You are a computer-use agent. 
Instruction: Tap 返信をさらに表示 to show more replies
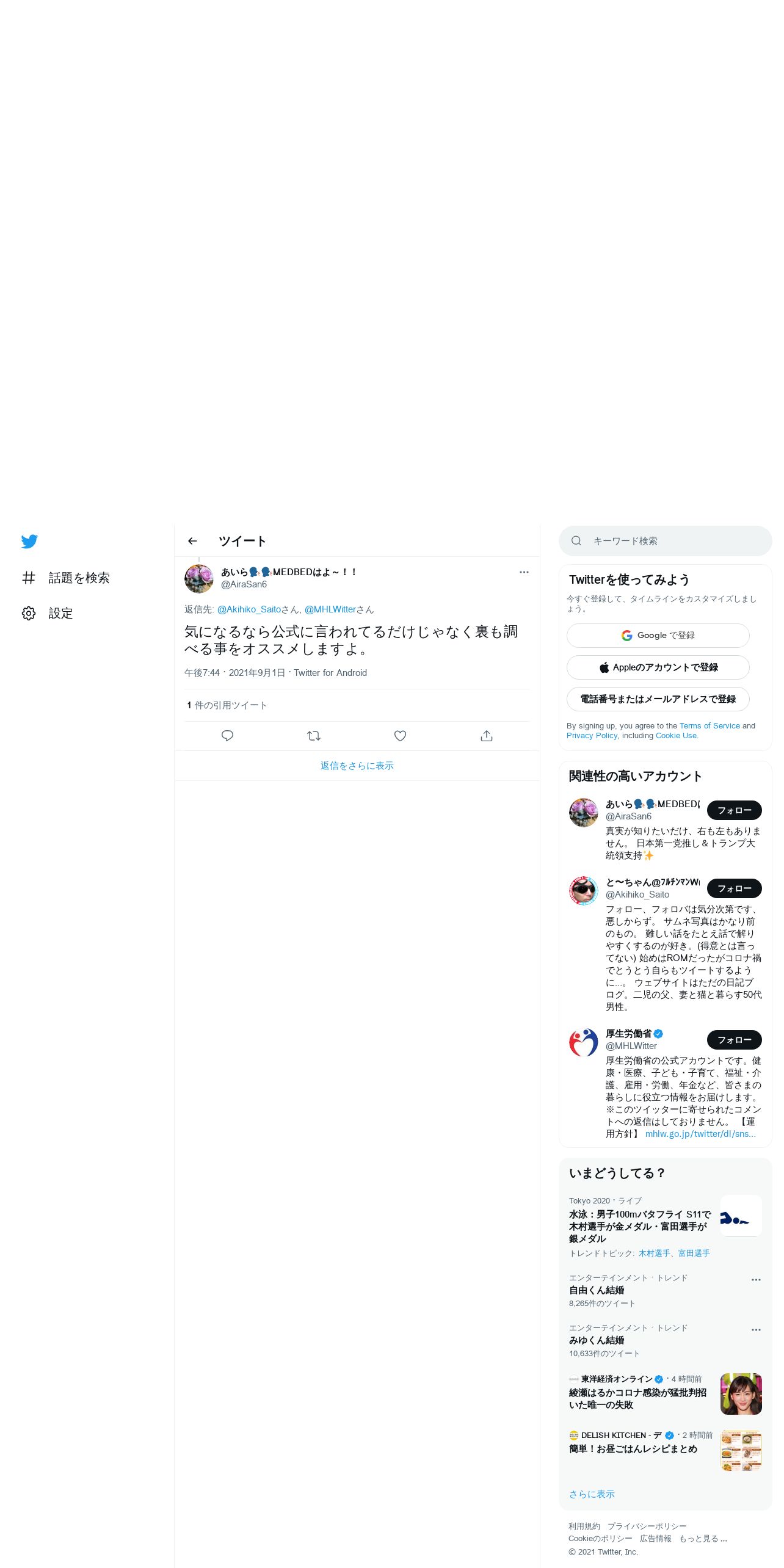357,766
